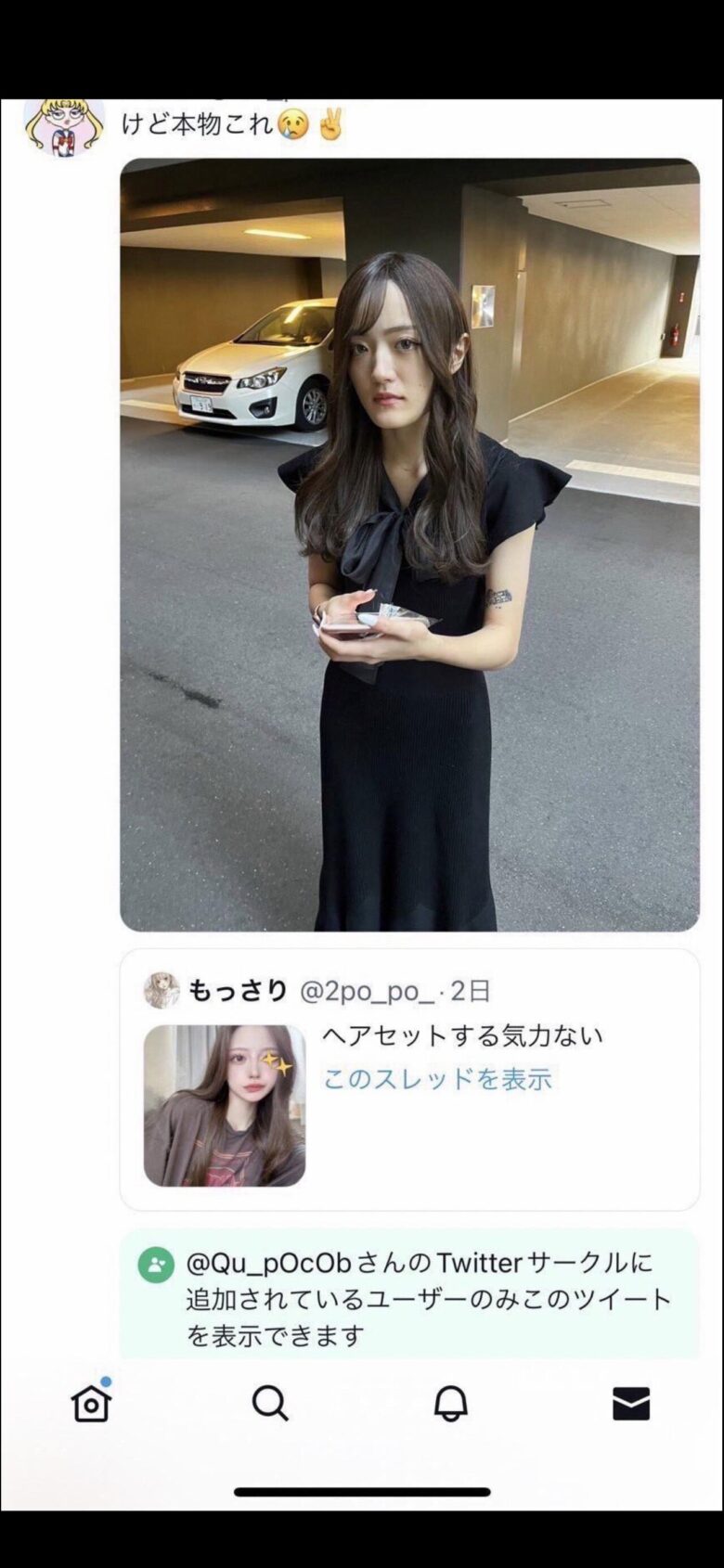Go to direct messages envelope
This screenshot has width=724, height=1568.
point(631,1404)
